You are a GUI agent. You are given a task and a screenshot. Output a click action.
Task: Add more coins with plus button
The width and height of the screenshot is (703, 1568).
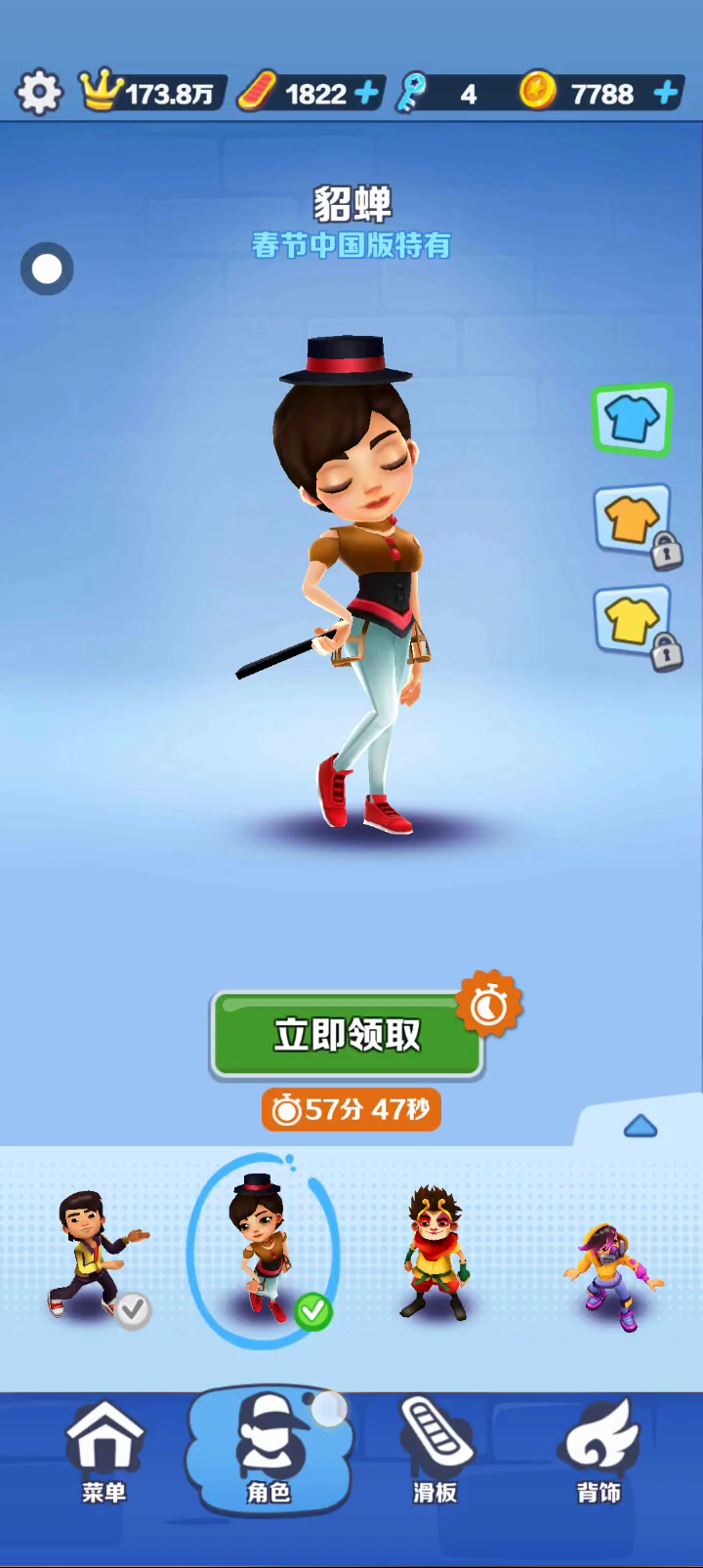[666, 93]
